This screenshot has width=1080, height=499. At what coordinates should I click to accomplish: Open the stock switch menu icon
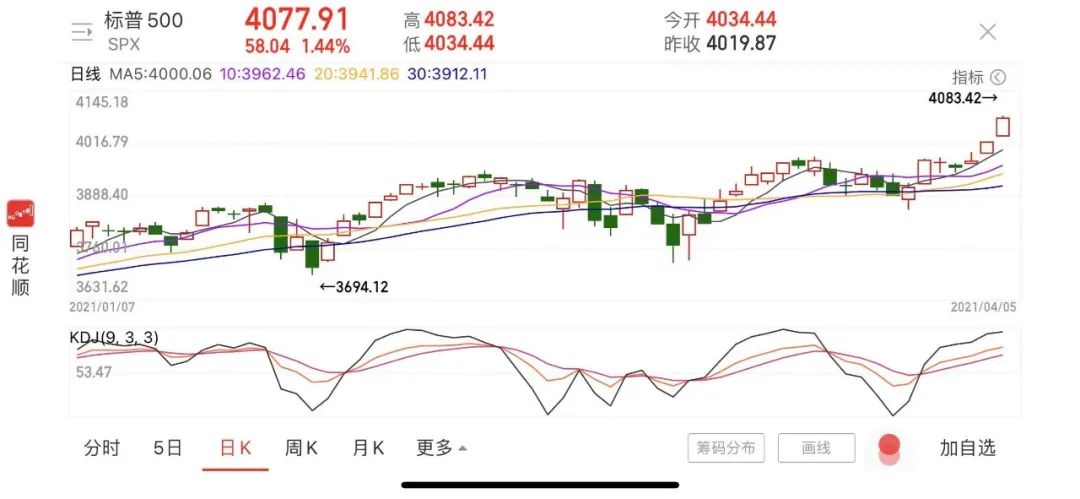[82, 31]
